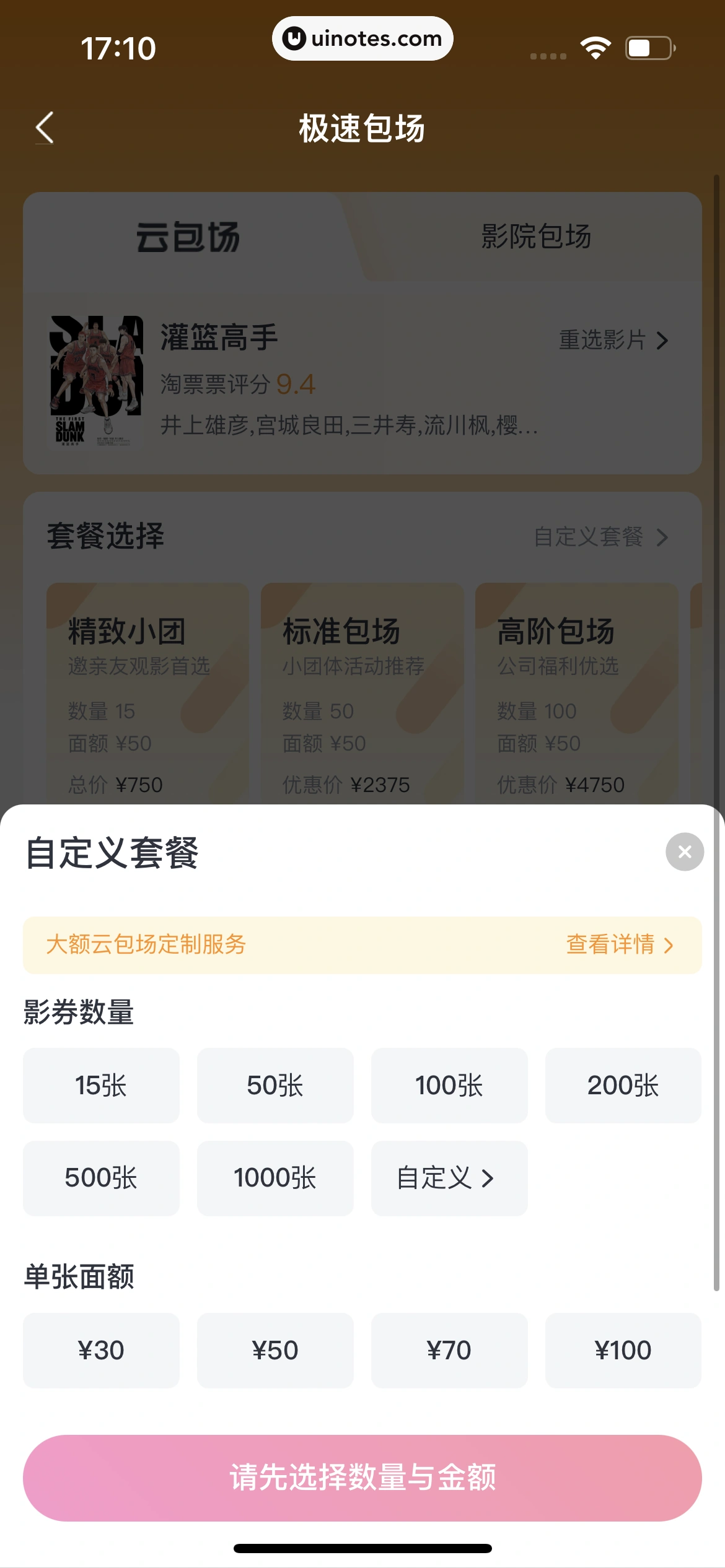Select the 200张 ticket quantity
The height and width of the screenshot is (1568, 725).
point(623,1086)
